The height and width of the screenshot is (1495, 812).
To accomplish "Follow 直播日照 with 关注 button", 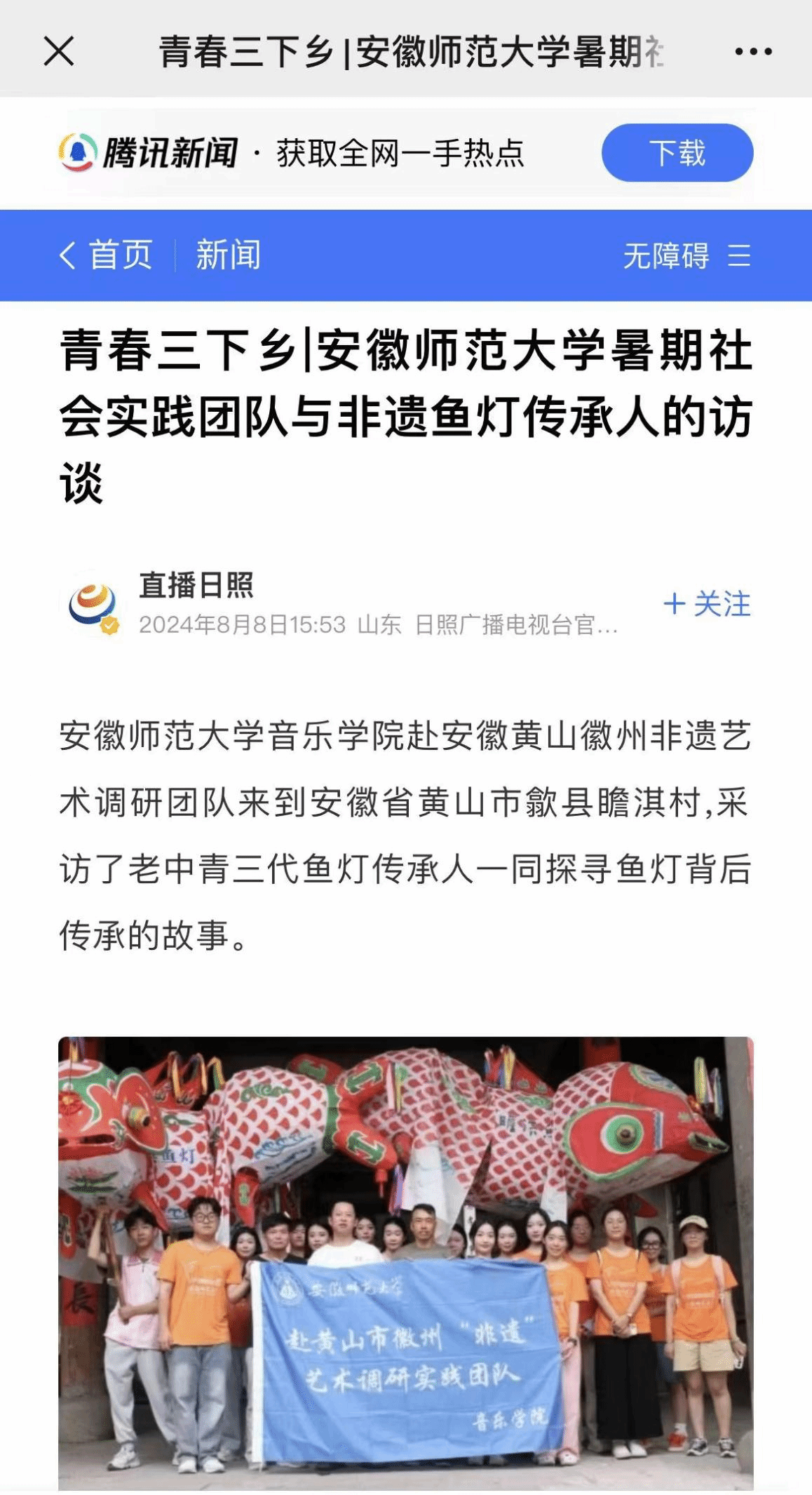I will (x=707, y=604).
